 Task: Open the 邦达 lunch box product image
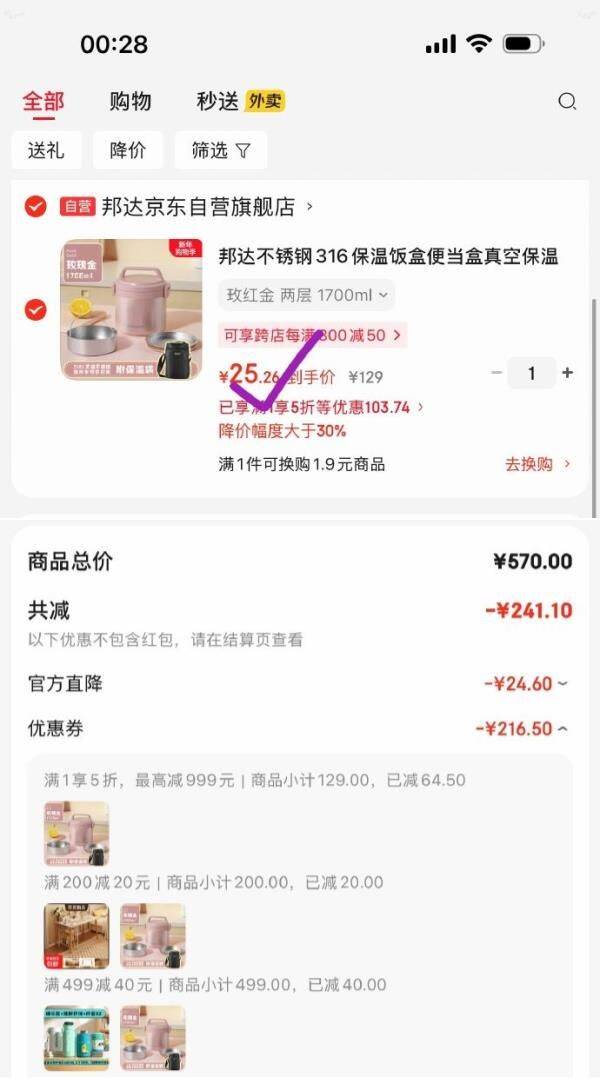tap(131, 310)
